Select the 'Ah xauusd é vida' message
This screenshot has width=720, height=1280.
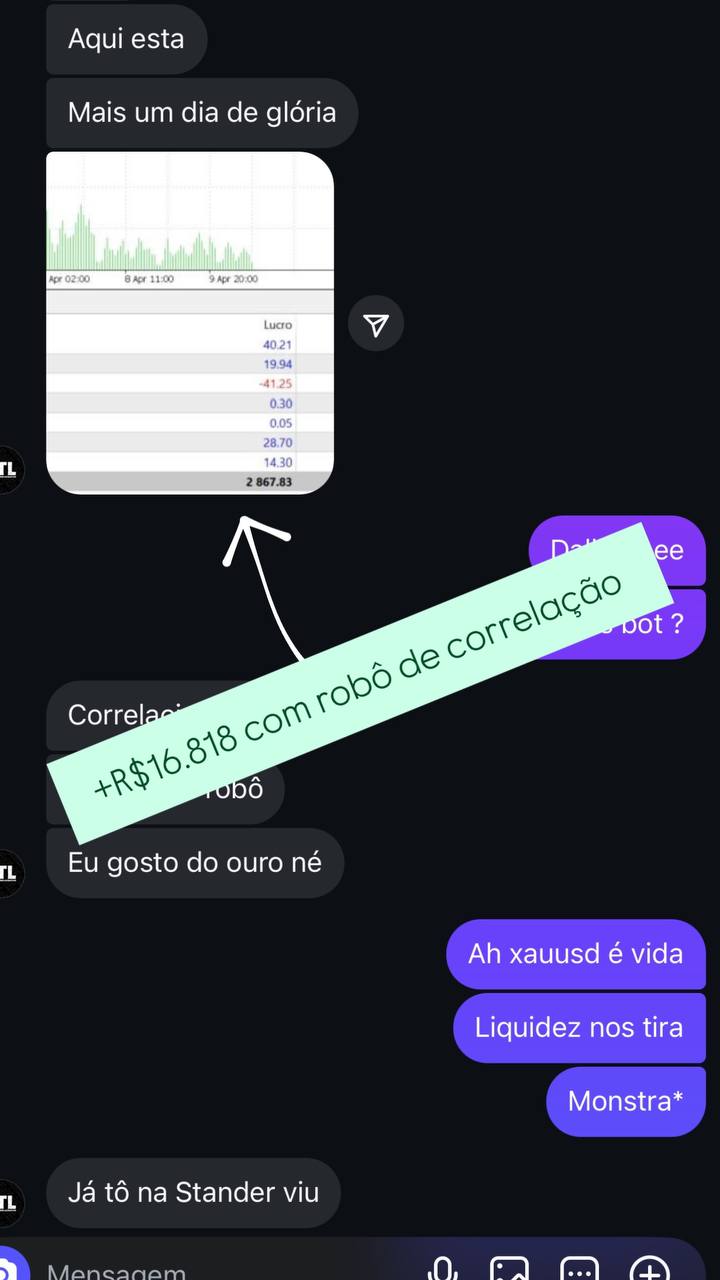click(x=577, y=954)
